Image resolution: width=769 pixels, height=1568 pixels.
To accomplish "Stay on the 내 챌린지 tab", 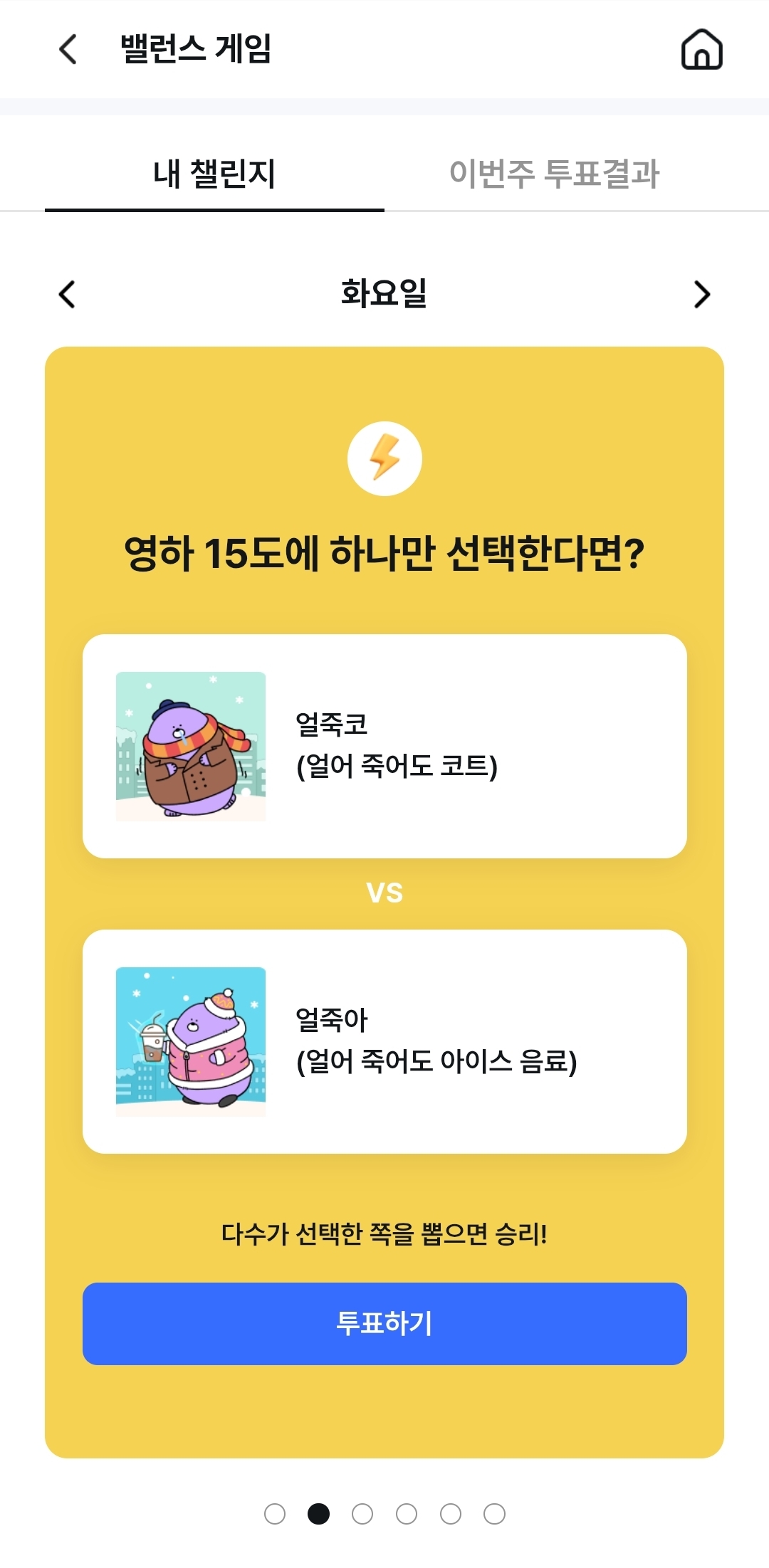I will coord(214,173).
